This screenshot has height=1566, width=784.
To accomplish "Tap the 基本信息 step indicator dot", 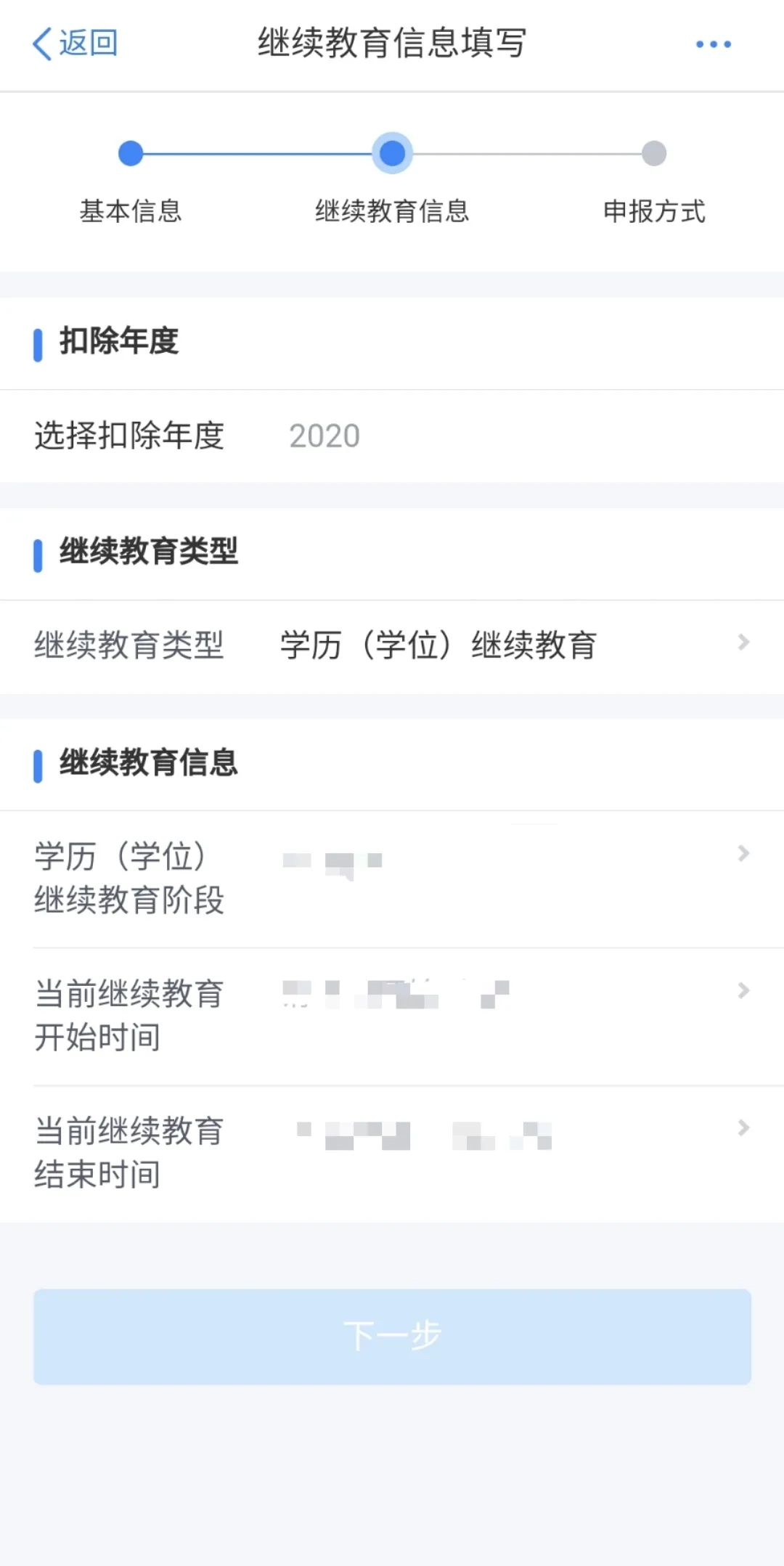I will pos(131,153).
